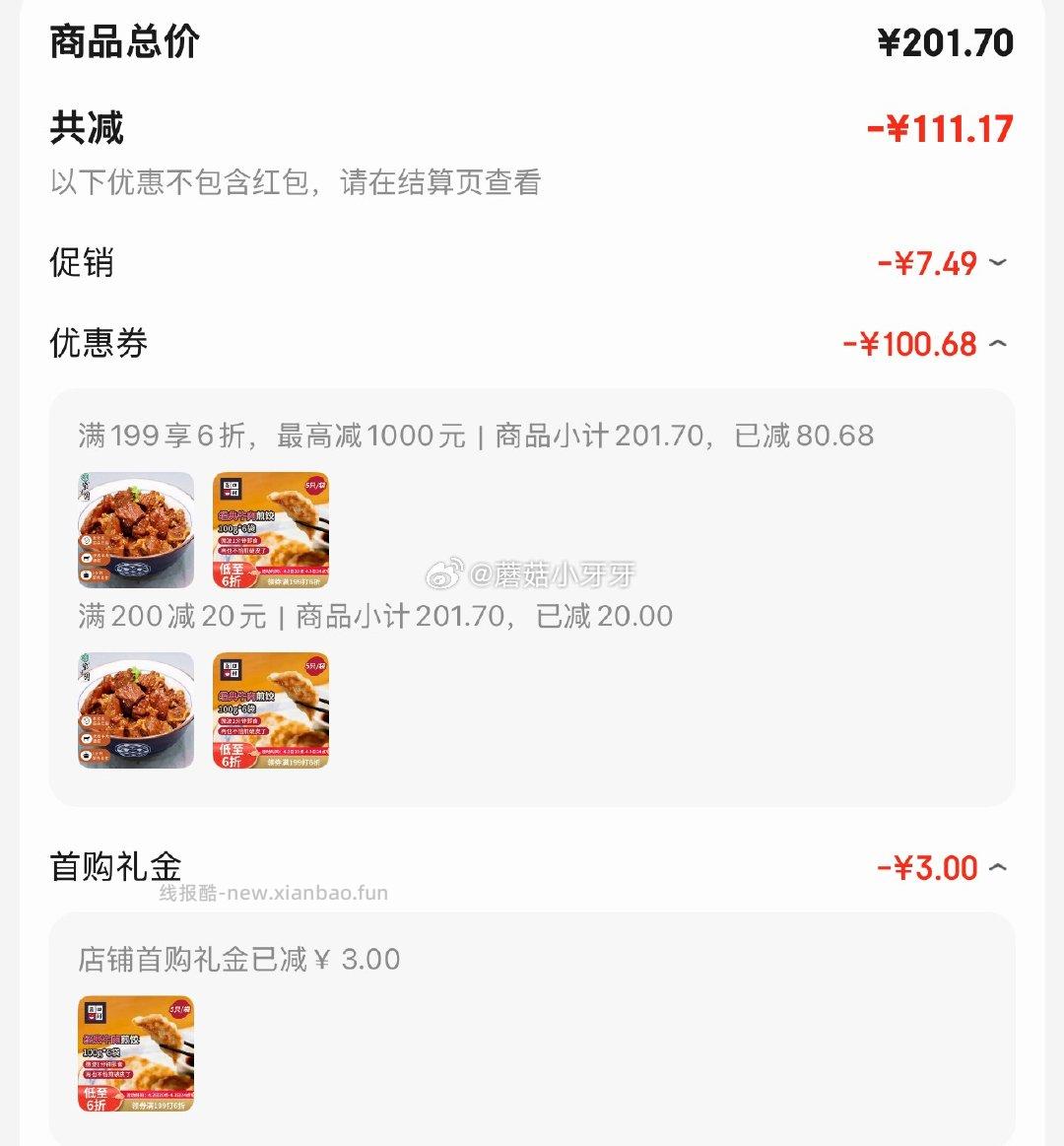
Task: Open the braised beef thumbnail under 满200减20 coupon
Action: (x=135, y=710)
